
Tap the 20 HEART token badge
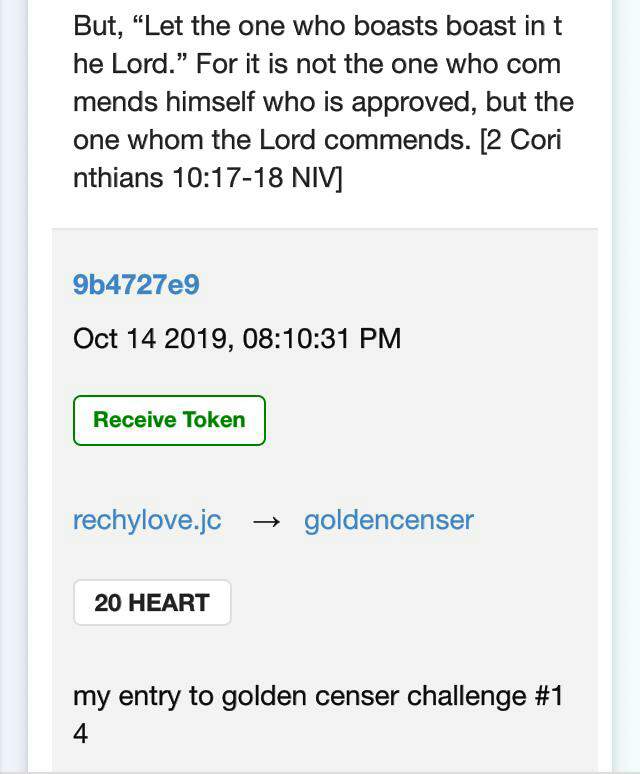(152, 603)
